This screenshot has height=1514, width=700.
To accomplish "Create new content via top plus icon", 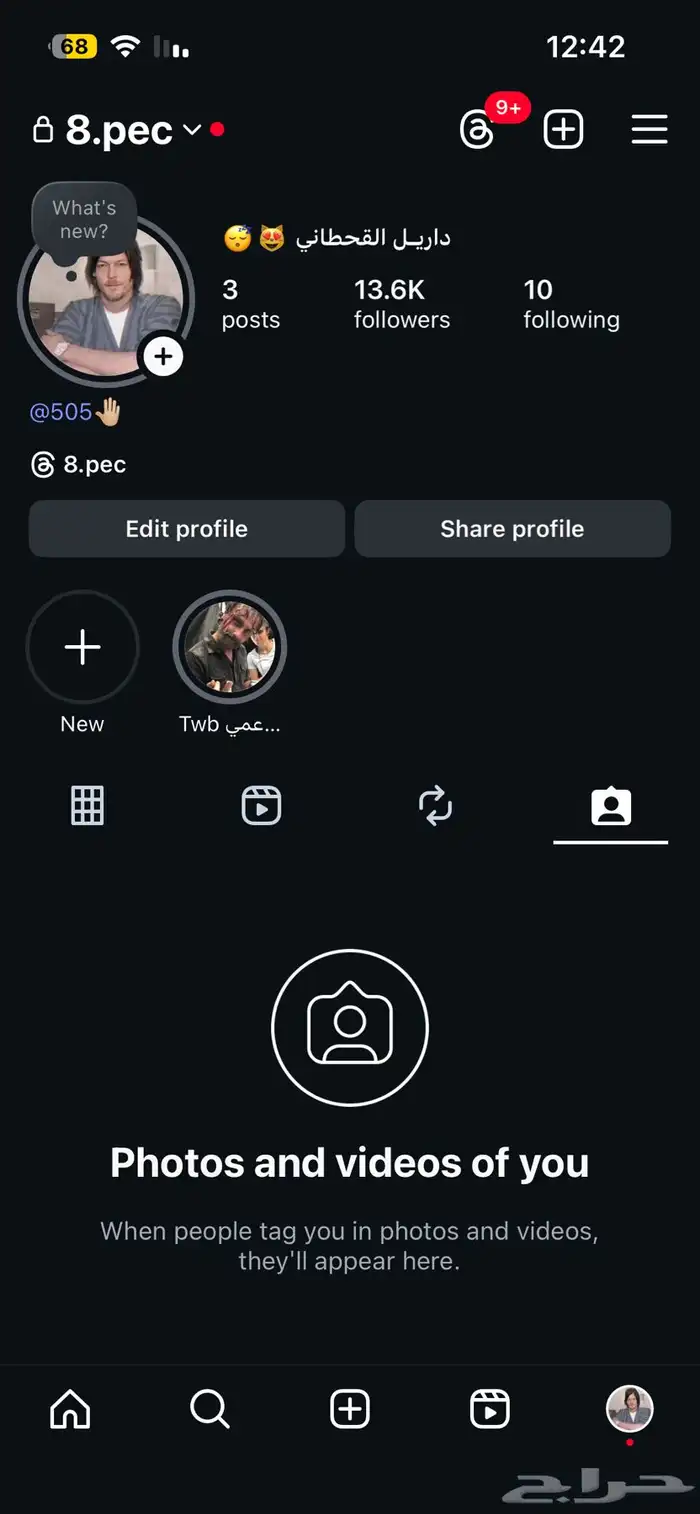I will [563, 130].
